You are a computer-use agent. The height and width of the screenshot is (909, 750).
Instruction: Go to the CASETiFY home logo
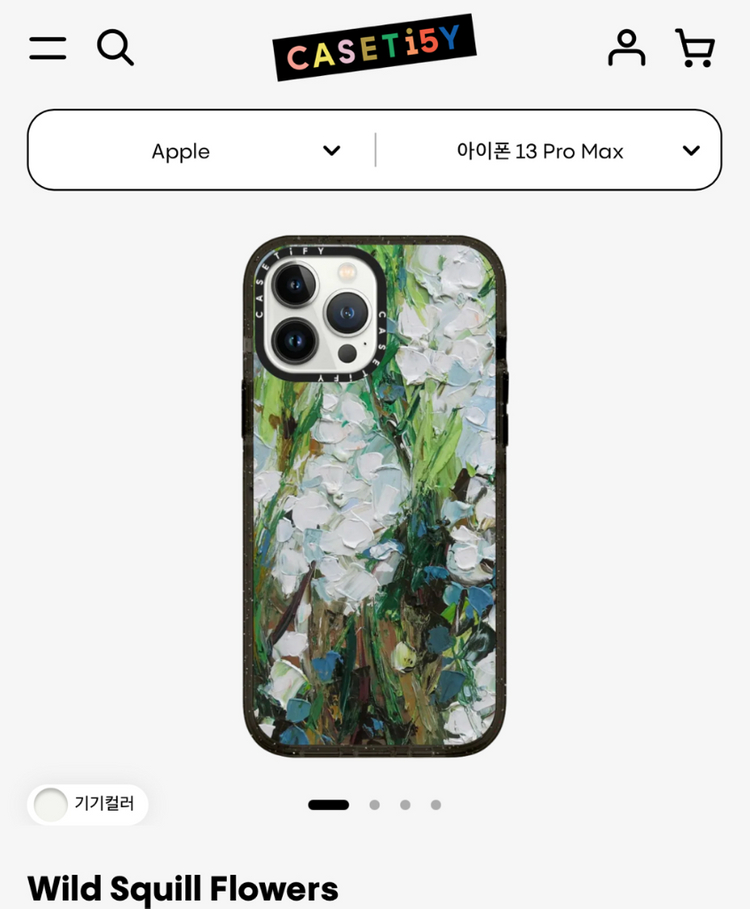click(x=374, y=48)
